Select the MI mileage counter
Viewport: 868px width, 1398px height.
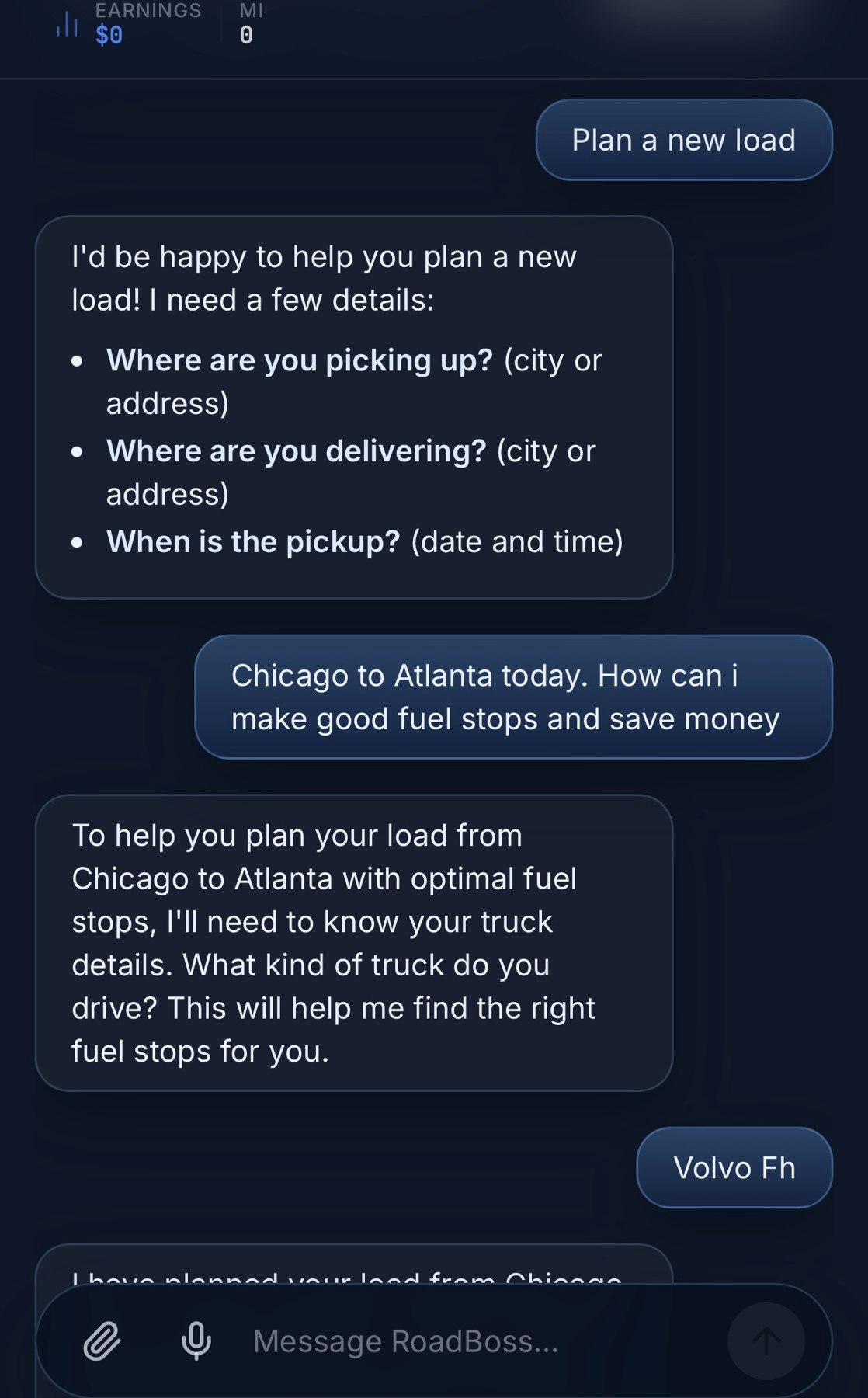[247, 23]
